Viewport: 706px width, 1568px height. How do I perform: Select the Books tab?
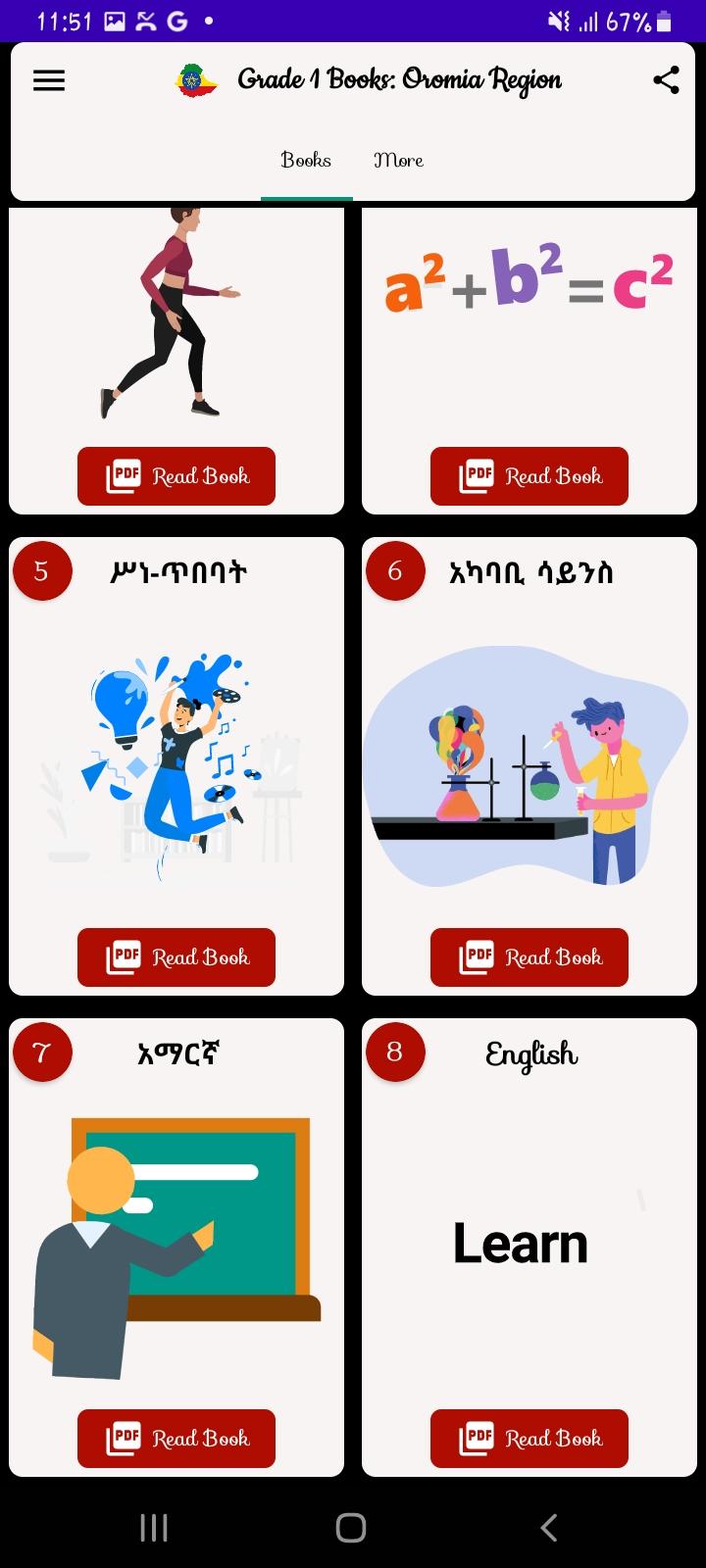click(x=306, y=160)
